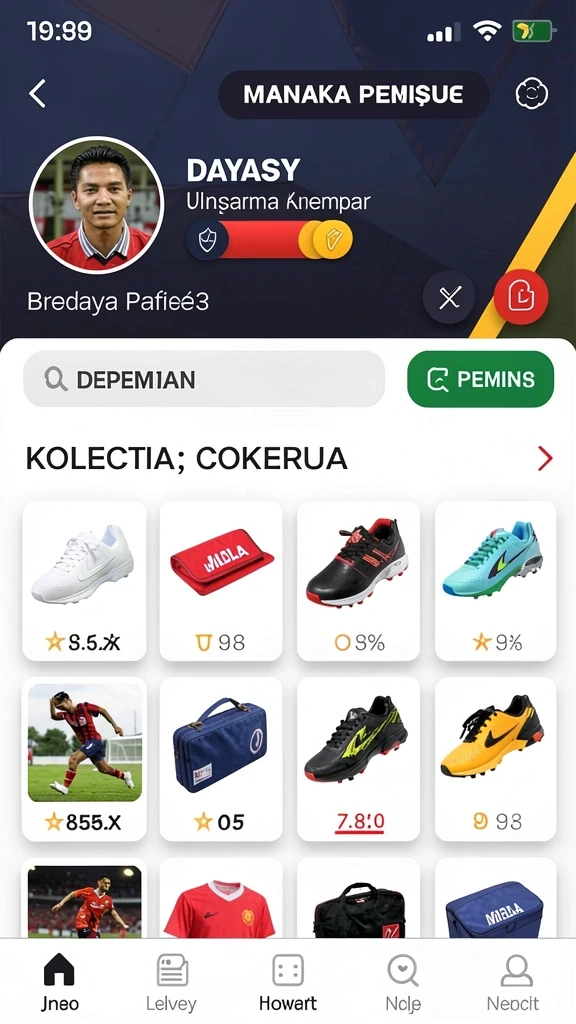Image resolution: width=576 pixels, height=1024 pixels.
Task: Go back with the top-left arrow
Action: click(38, 93)
